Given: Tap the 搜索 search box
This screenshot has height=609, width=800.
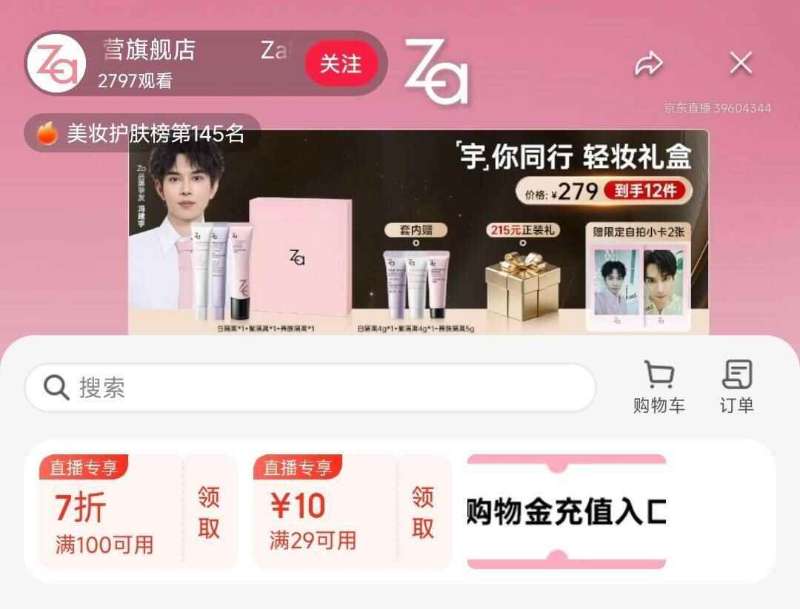Looking at the screenshot, I should pyautogui.click(x=310, y=388).
